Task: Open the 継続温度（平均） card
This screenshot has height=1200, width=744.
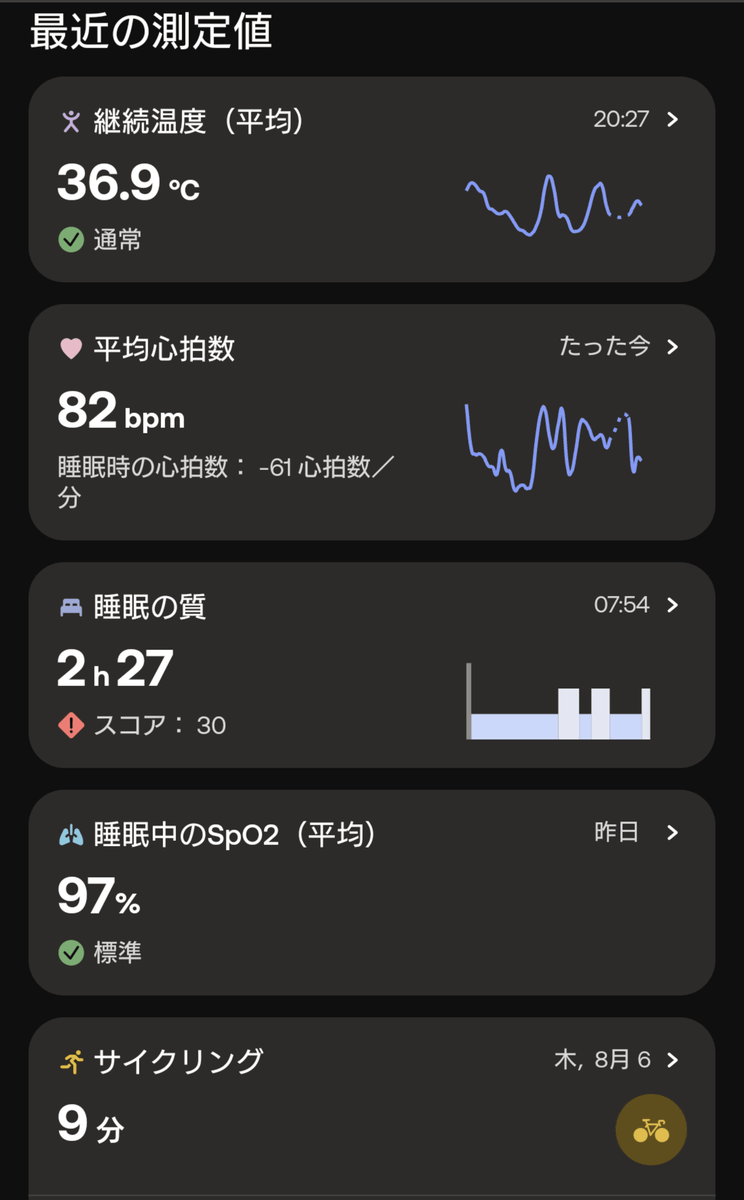Action: 372,180
